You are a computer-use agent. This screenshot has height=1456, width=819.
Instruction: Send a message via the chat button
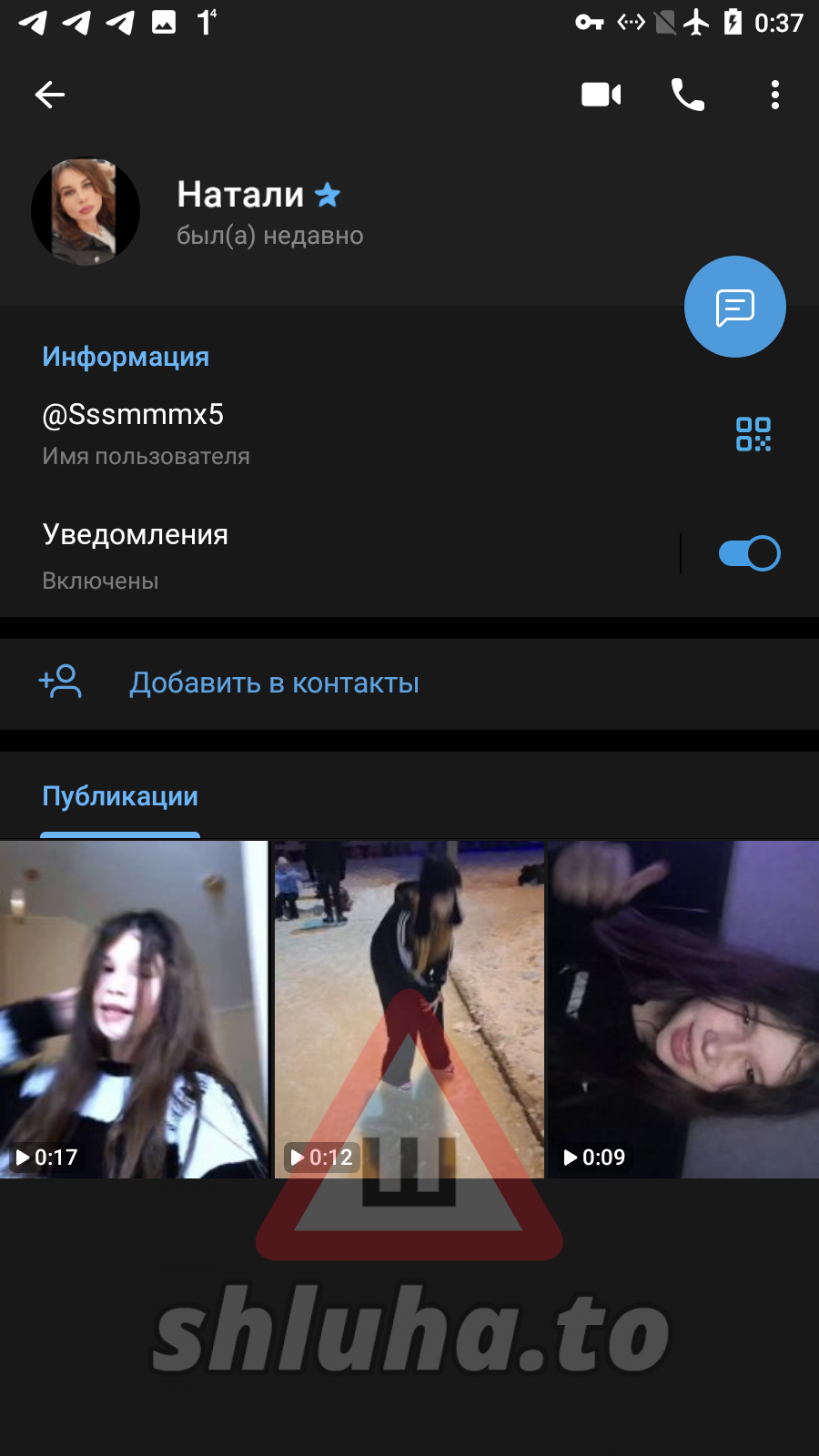[734, 307]
